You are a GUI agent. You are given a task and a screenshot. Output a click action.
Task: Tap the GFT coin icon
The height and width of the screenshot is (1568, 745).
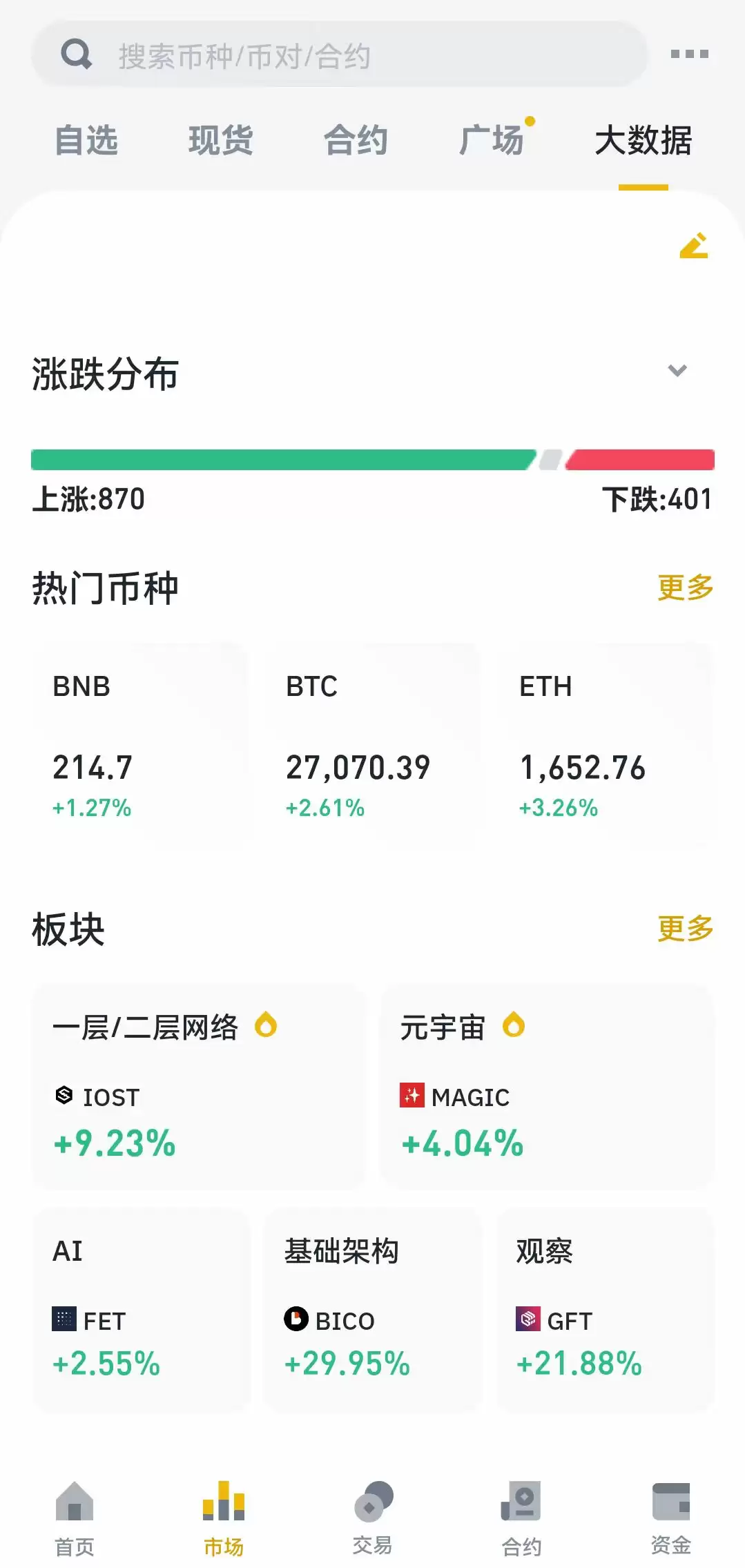(528, 1319)
